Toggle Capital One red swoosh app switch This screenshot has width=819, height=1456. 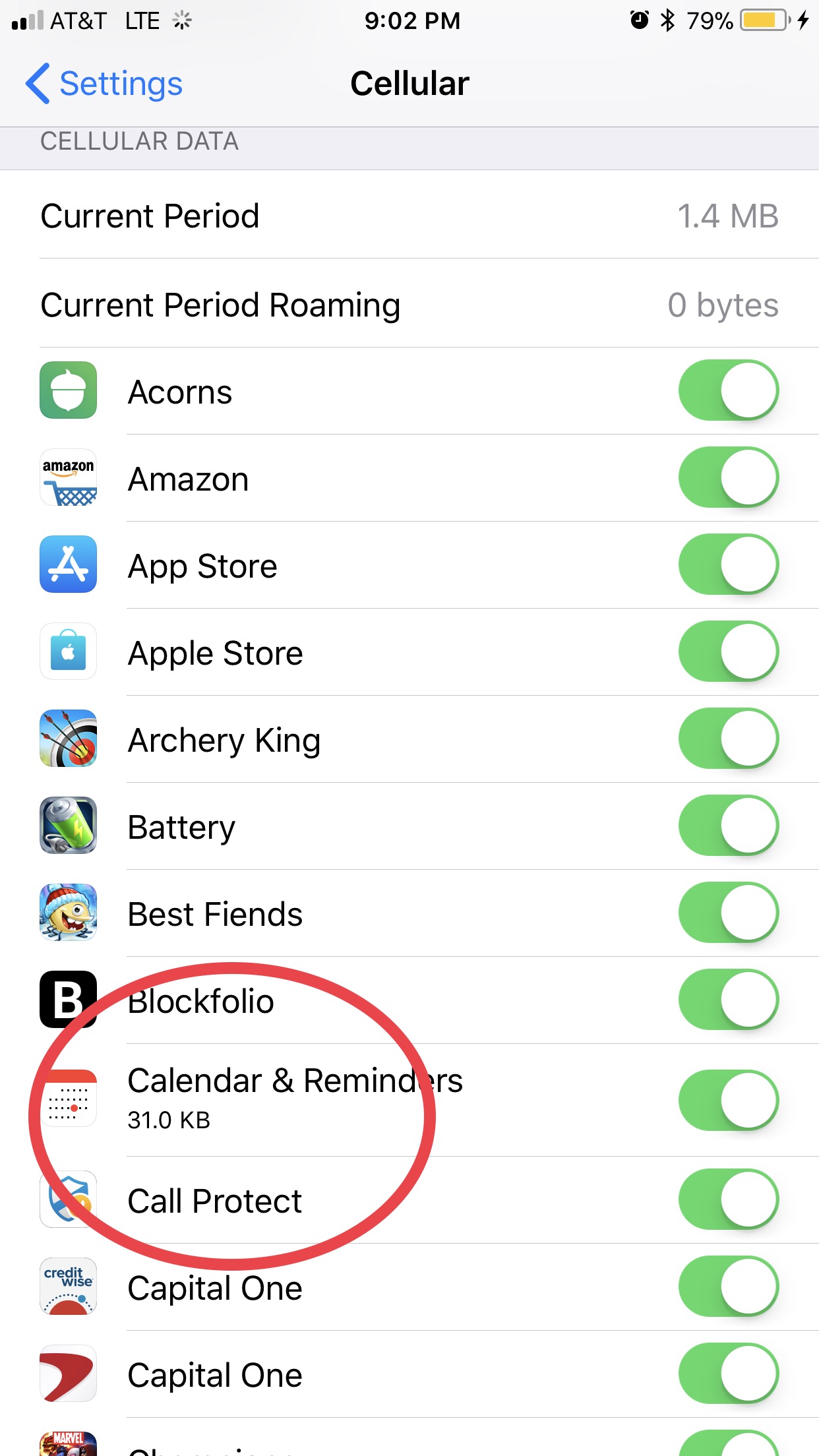728,1373
